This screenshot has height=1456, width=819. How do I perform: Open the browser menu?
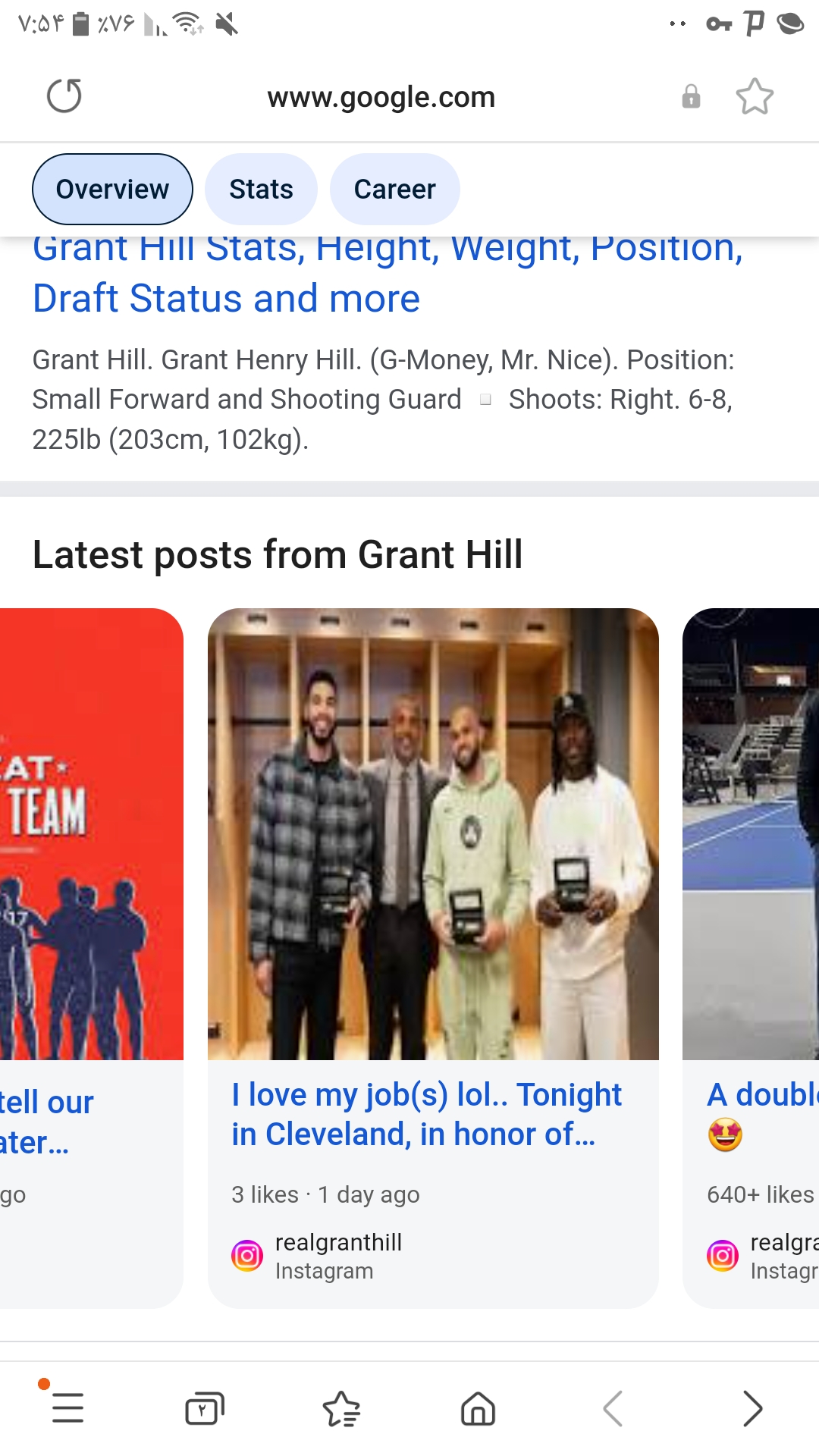click(x=67, y=1407)
